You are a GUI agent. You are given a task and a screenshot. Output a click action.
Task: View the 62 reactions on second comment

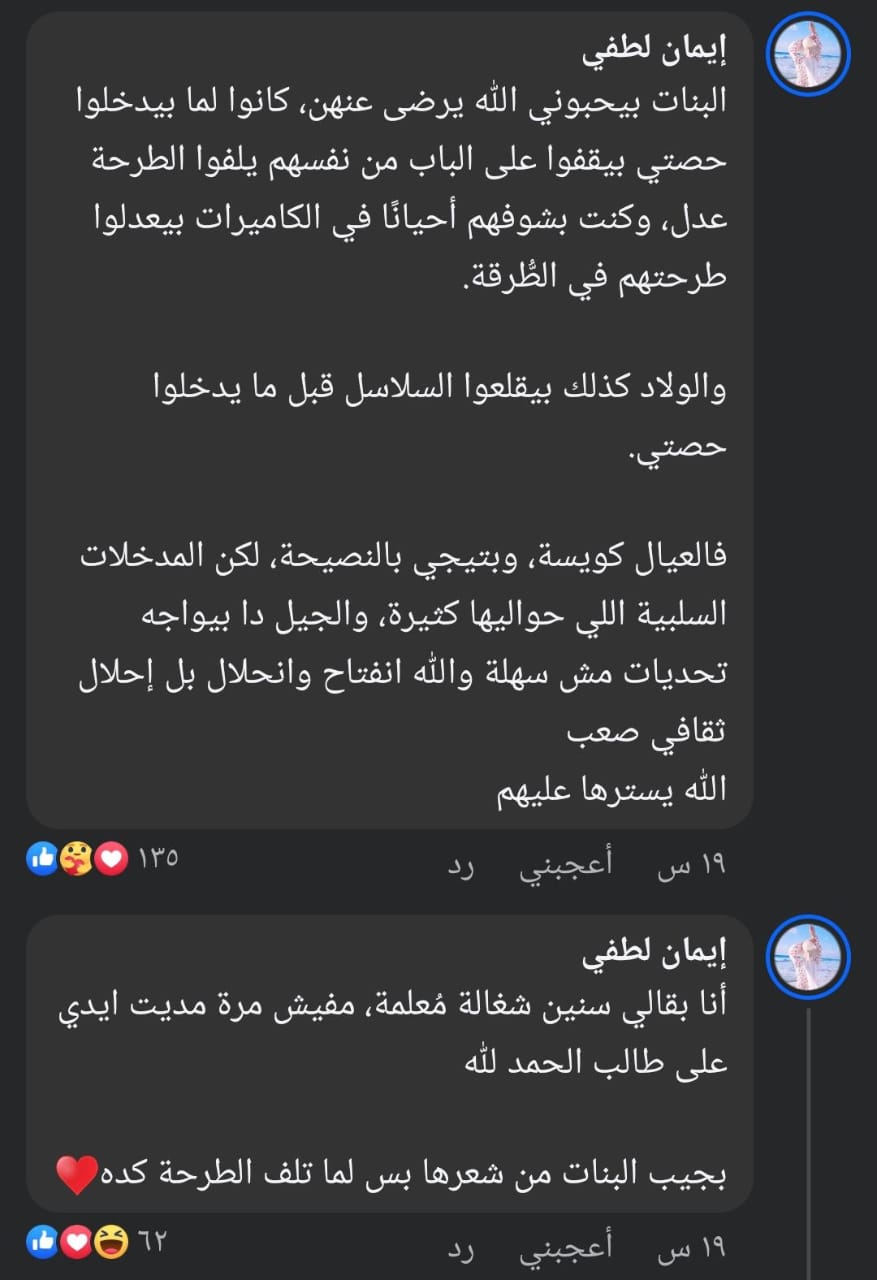98,1242
